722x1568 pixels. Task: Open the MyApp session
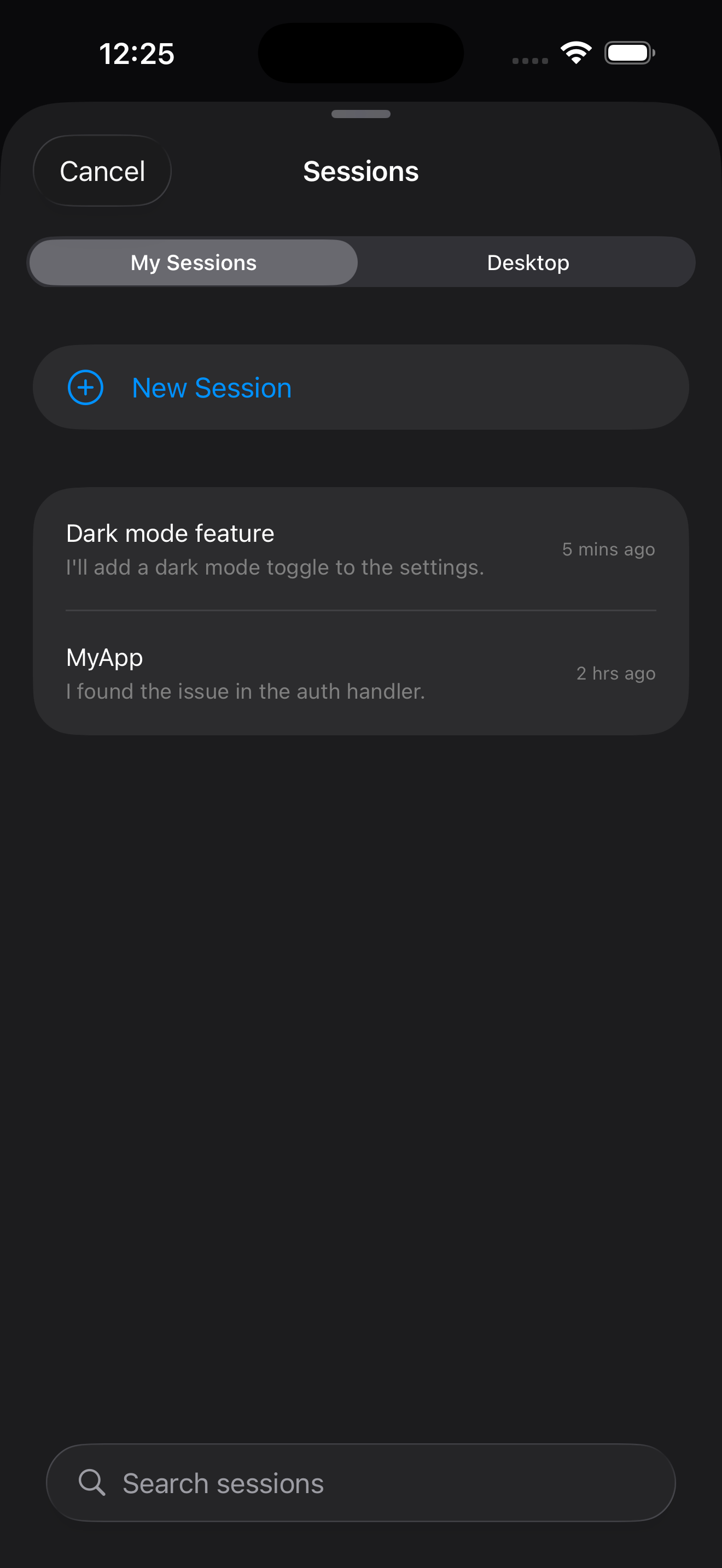(359, 673)
